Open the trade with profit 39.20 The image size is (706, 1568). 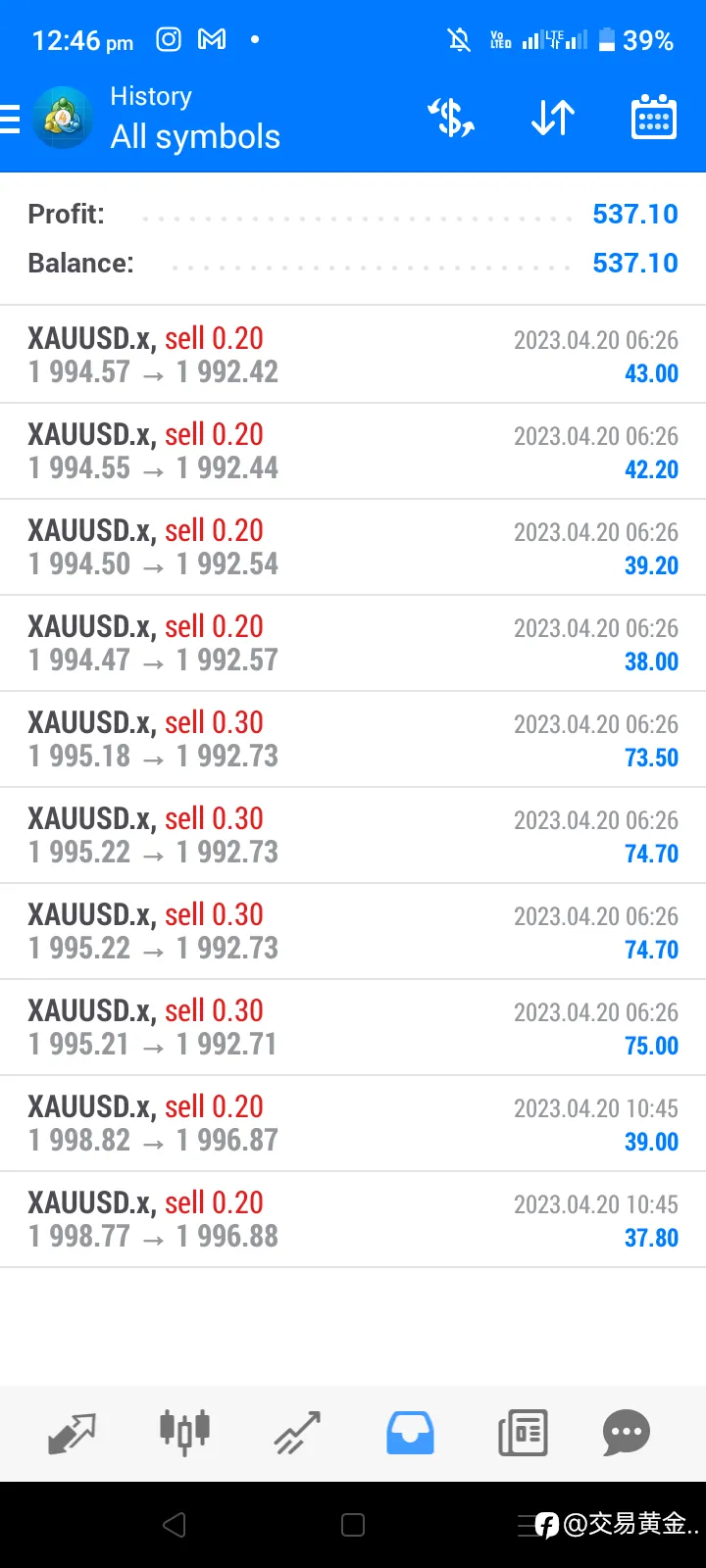pos(353,547)
